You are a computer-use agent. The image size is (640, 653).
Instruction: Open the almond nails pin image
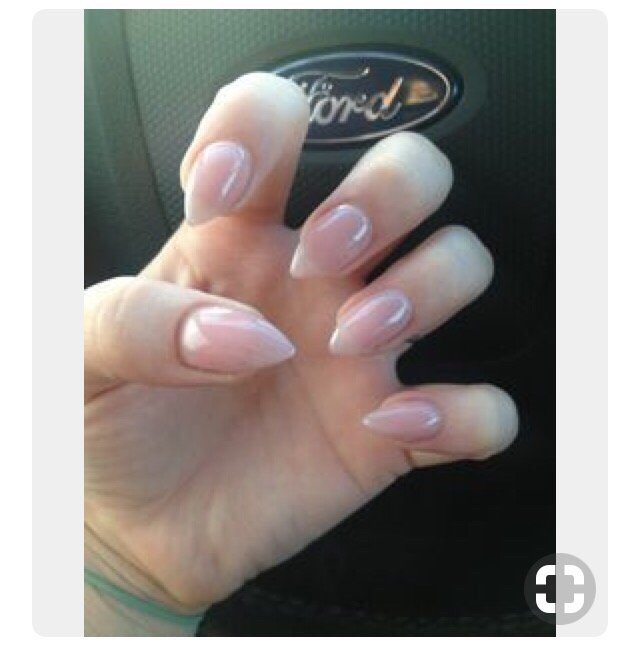pos(320,300)
